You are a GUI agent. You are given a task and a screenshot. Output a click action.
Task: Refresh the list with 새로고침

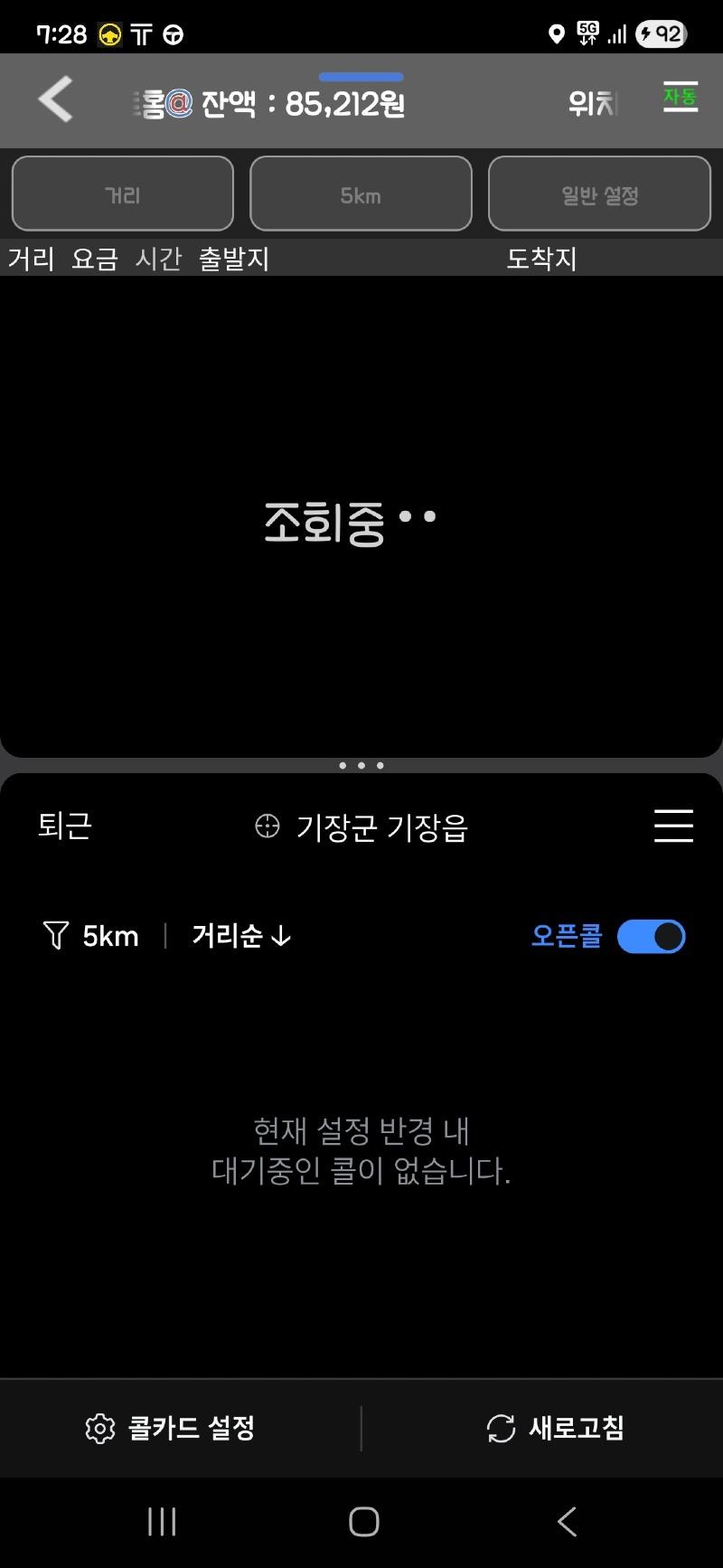[555, 1428]
